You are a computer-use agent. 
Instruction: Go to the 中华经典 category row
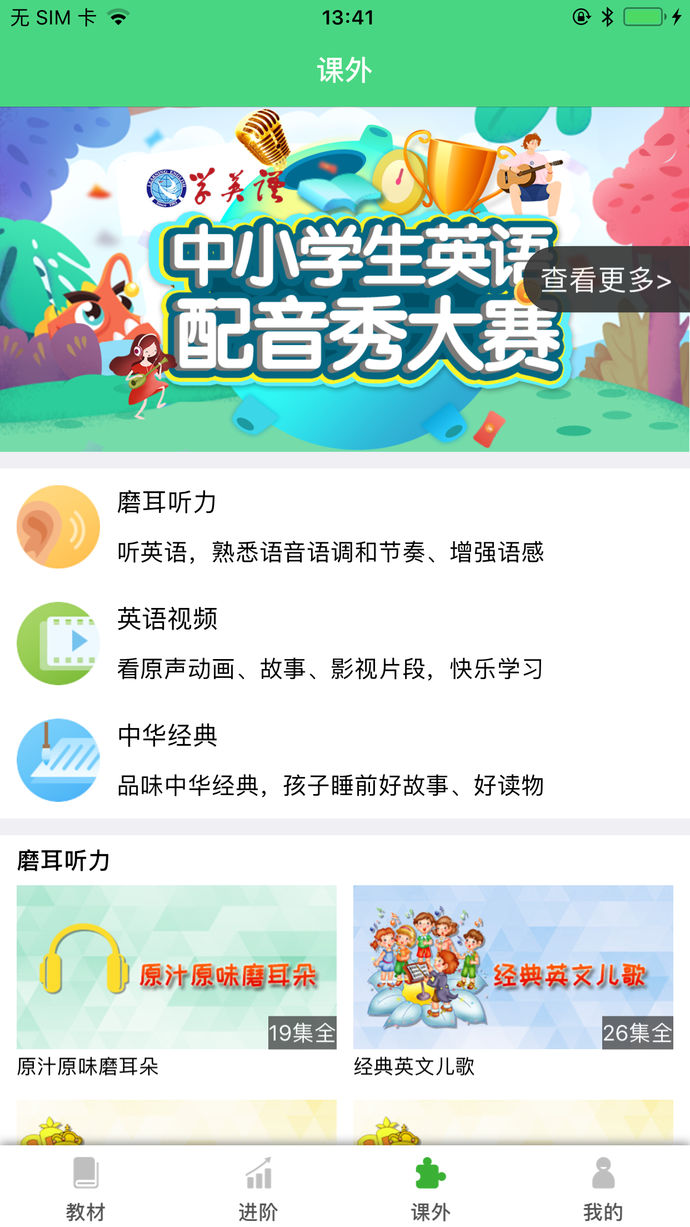345,760
